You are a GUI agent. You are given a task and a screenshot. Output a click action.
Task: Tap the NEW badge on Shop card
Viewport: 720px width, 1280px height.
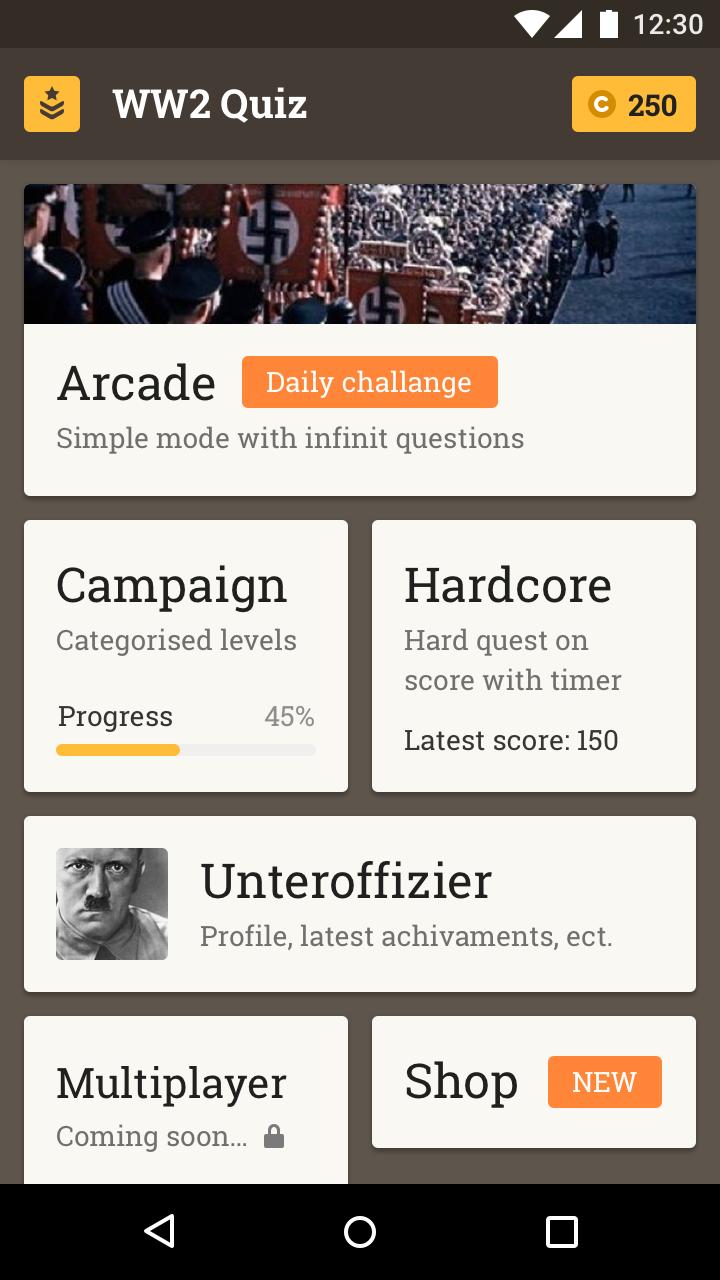point(604,1081)
